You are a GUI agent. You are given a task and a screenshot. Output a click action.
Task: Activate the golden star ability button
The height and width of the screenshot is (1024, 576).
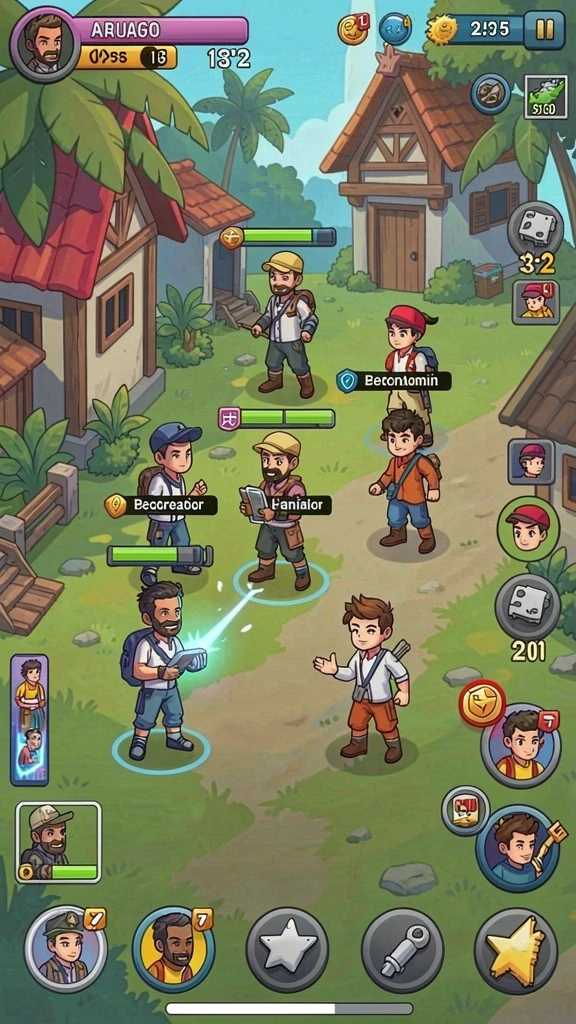click(516, 950)
